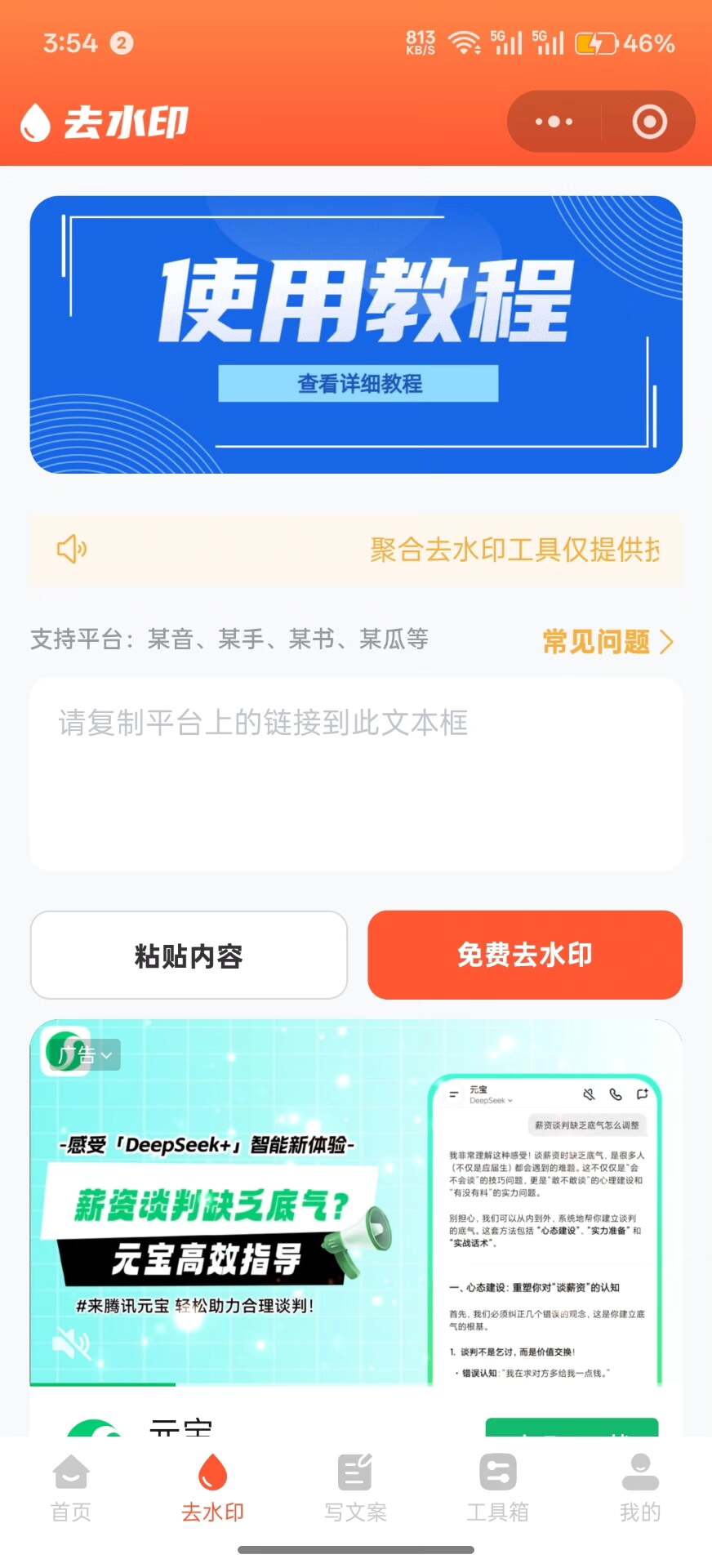Select the 去水印 bottom tab
Viewport: 712px width, 1568px height.
click(x=212, y=1488)
